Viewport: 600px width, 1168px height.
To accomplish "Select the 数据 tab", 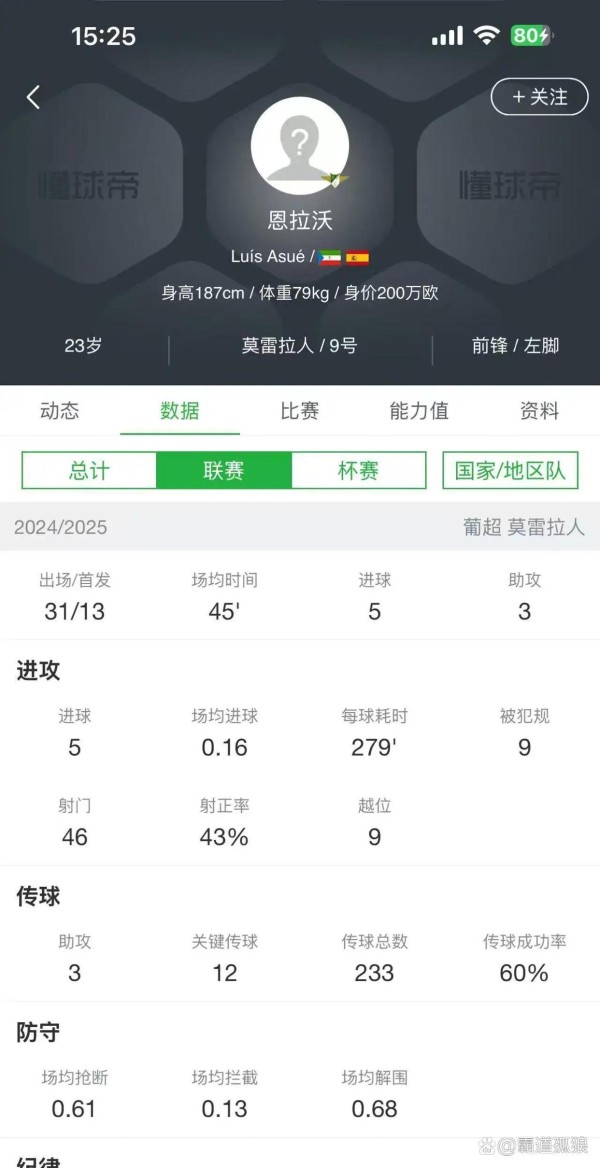I will (180, 411).
